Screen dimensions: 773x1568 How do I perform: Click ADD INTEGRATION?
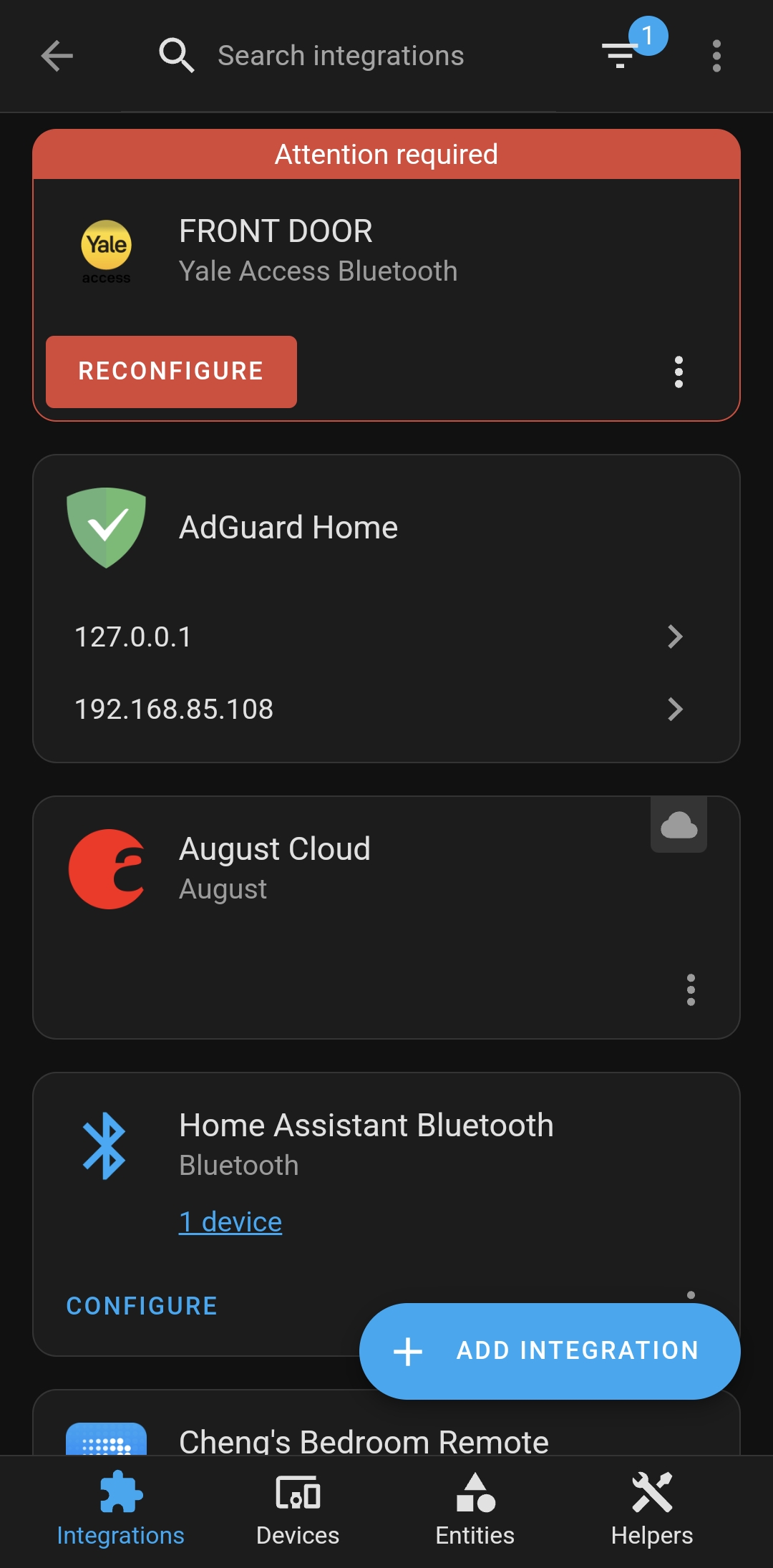[x=548, y=1350]
